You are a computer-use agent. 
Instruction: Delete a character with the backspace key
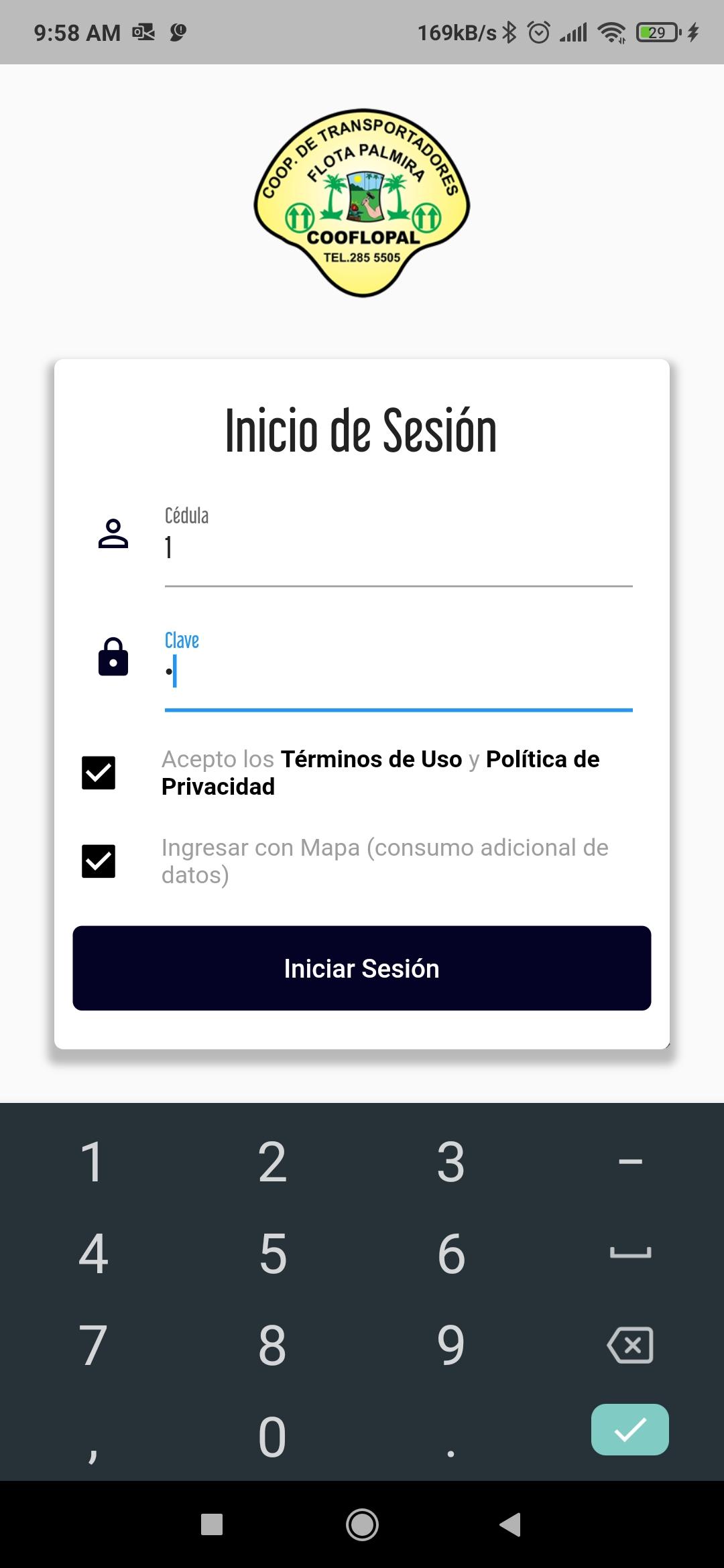(630, 1345)
